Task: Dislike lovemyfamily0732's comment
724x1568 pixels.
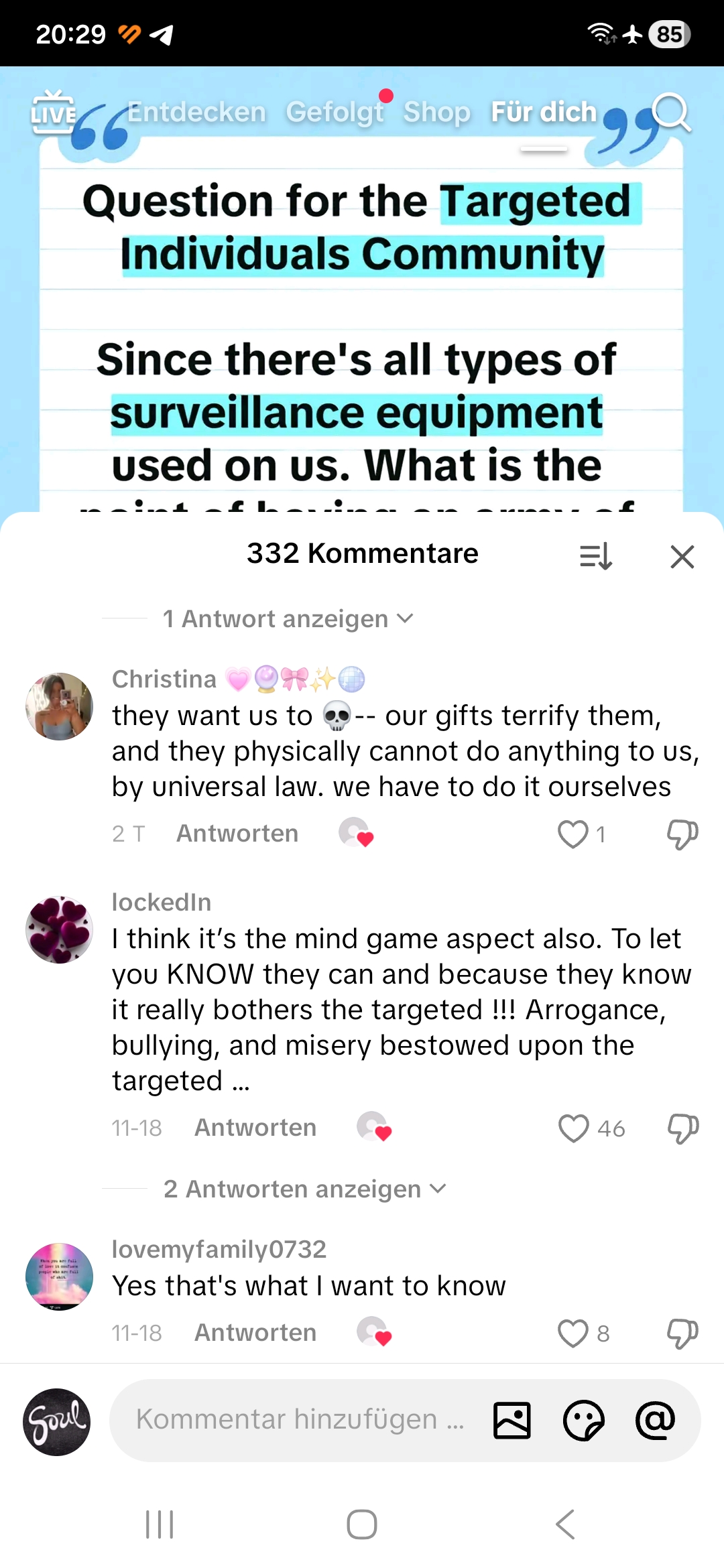Action: pyautogui.click(x=682, y=1333)
